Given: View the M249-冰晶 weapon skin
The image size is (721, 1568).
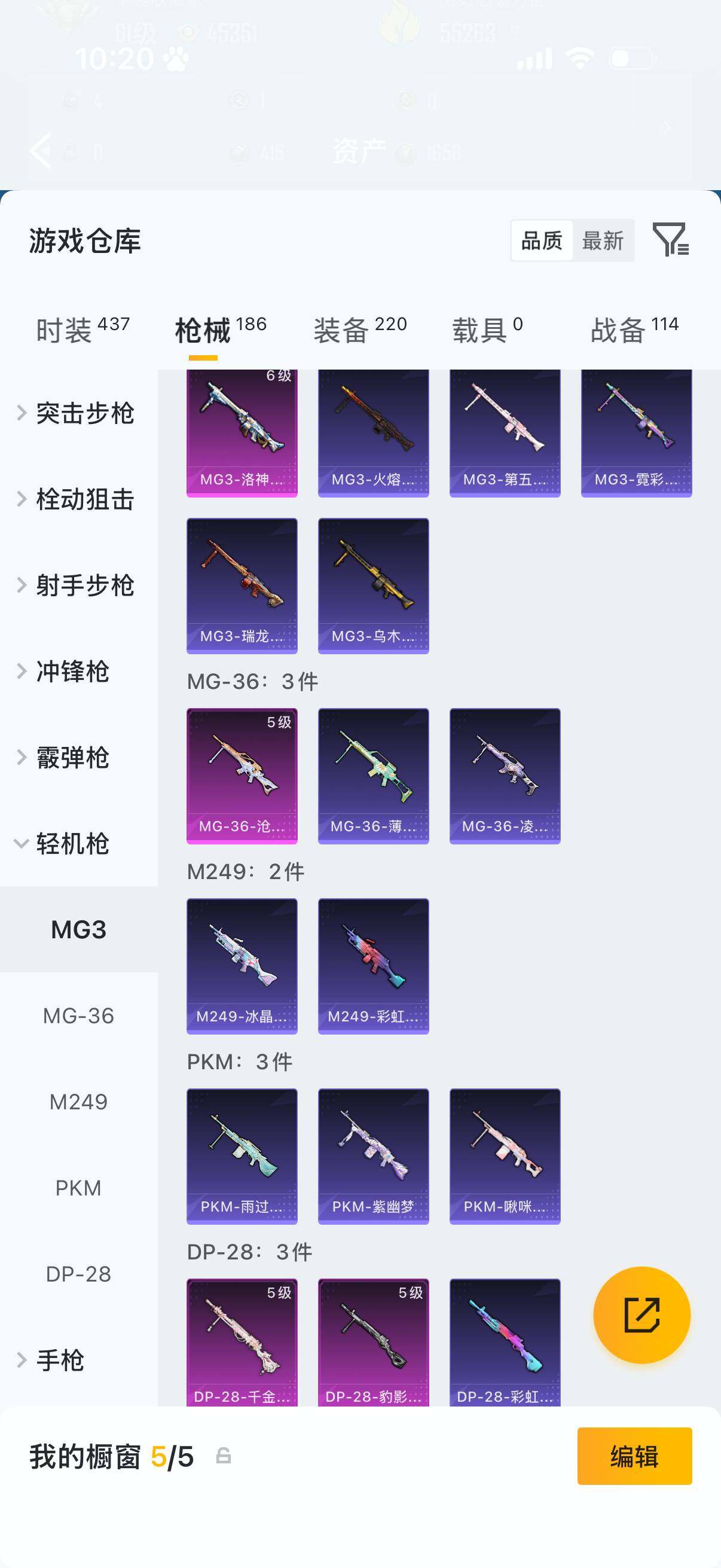Looking at the screenshot, I should pyautogui.click(x=242, y=965).
